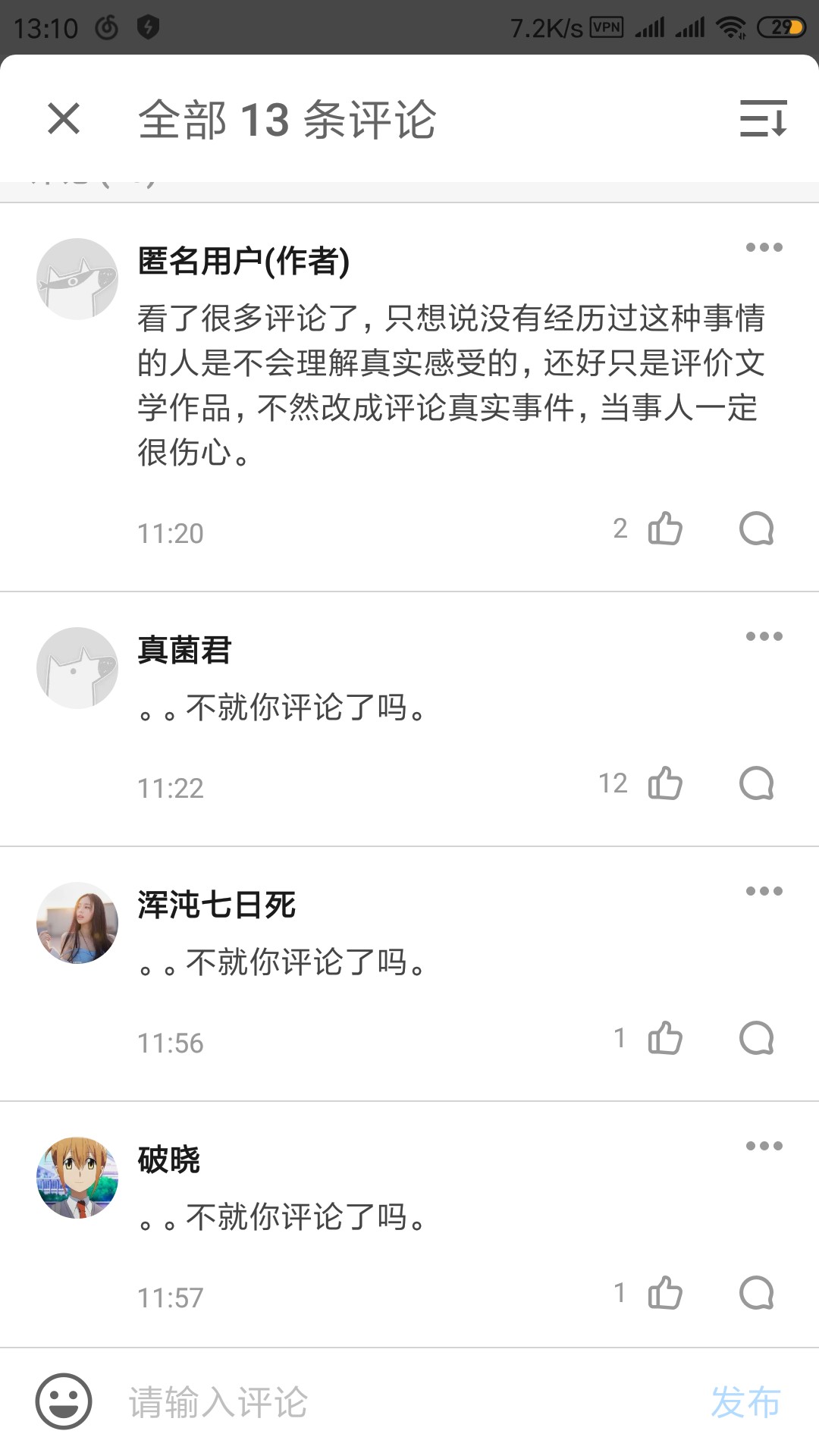Change comment sort order
The height and width of the screenshot is (1456, 819).
763,119
